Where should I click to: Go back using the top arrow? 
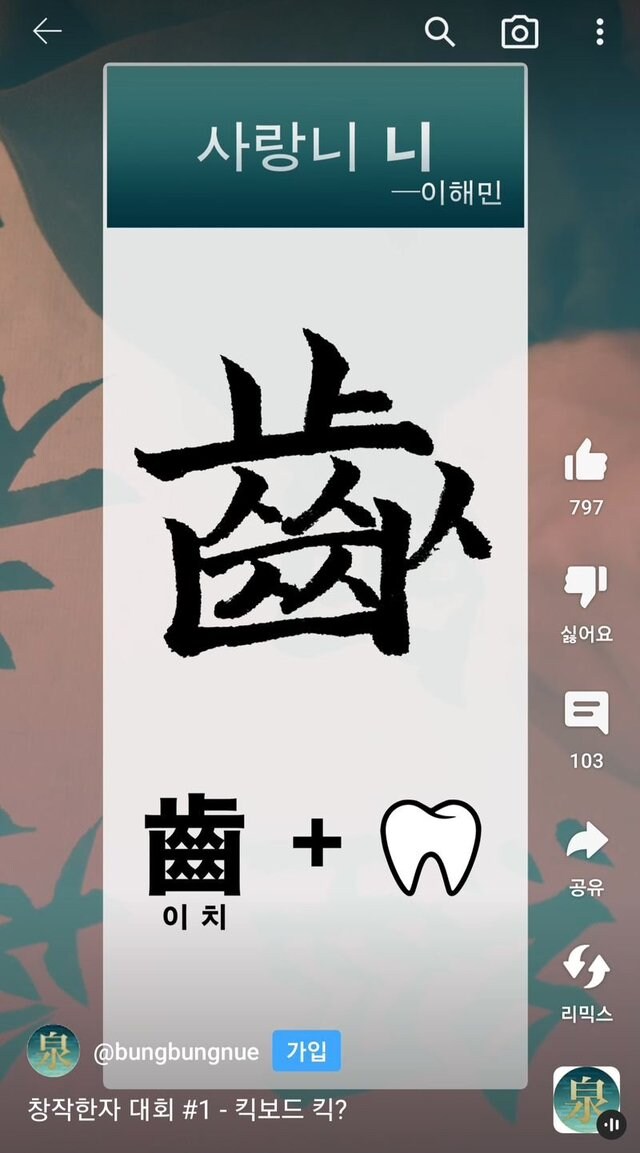pos(47,32)
